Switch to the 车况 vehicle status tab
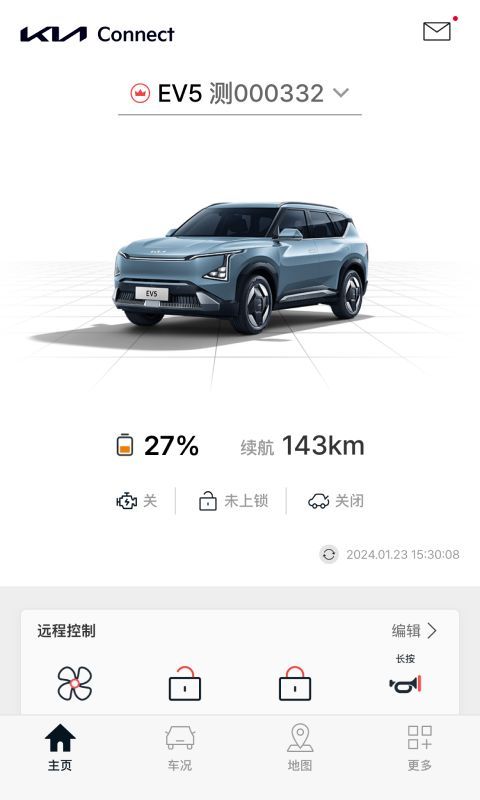The width and height of the screenshot is (480, 800). click(x=180, y=747)
